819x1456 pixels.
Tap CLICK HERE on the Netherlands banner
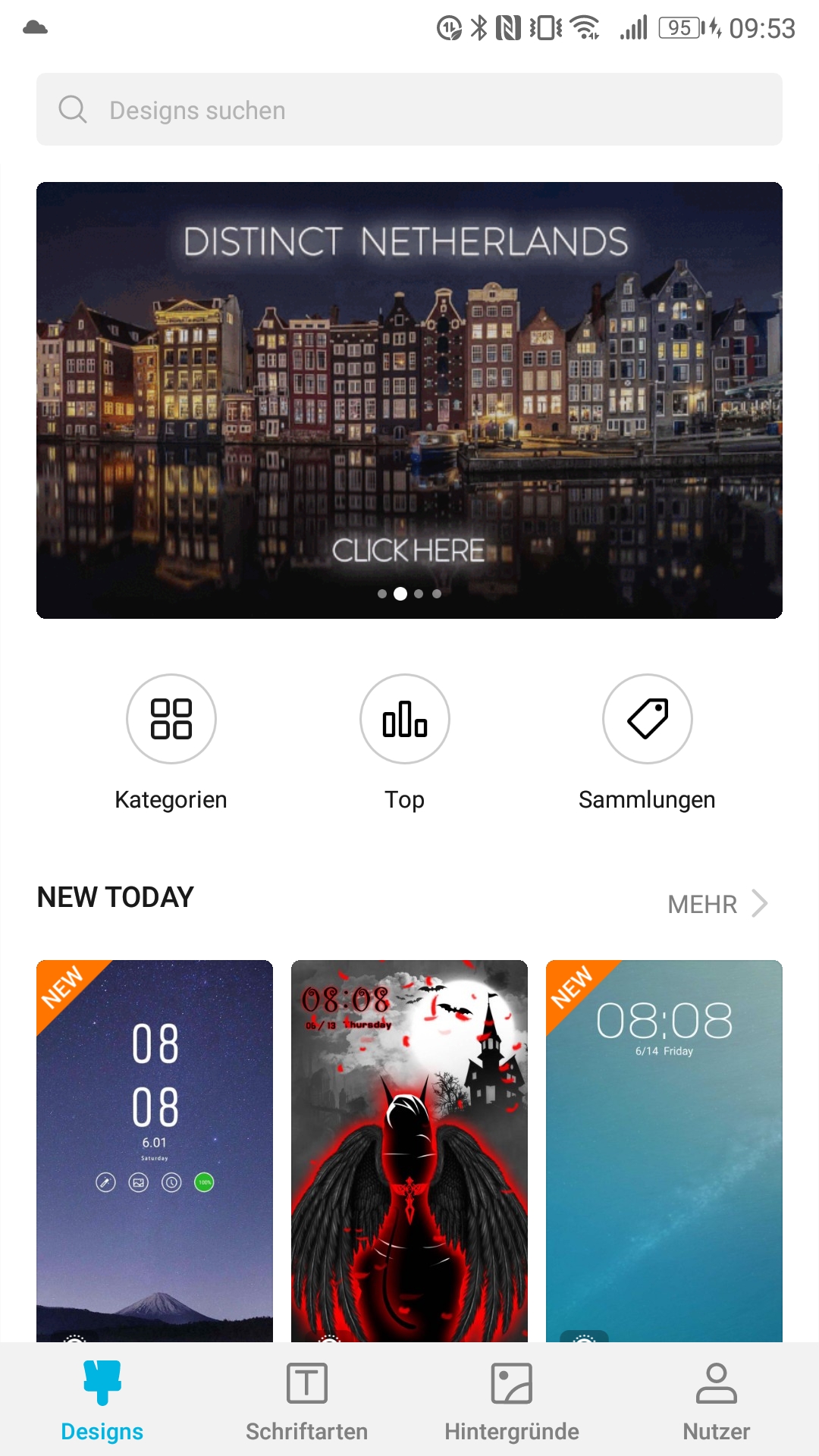coord(409,548)
